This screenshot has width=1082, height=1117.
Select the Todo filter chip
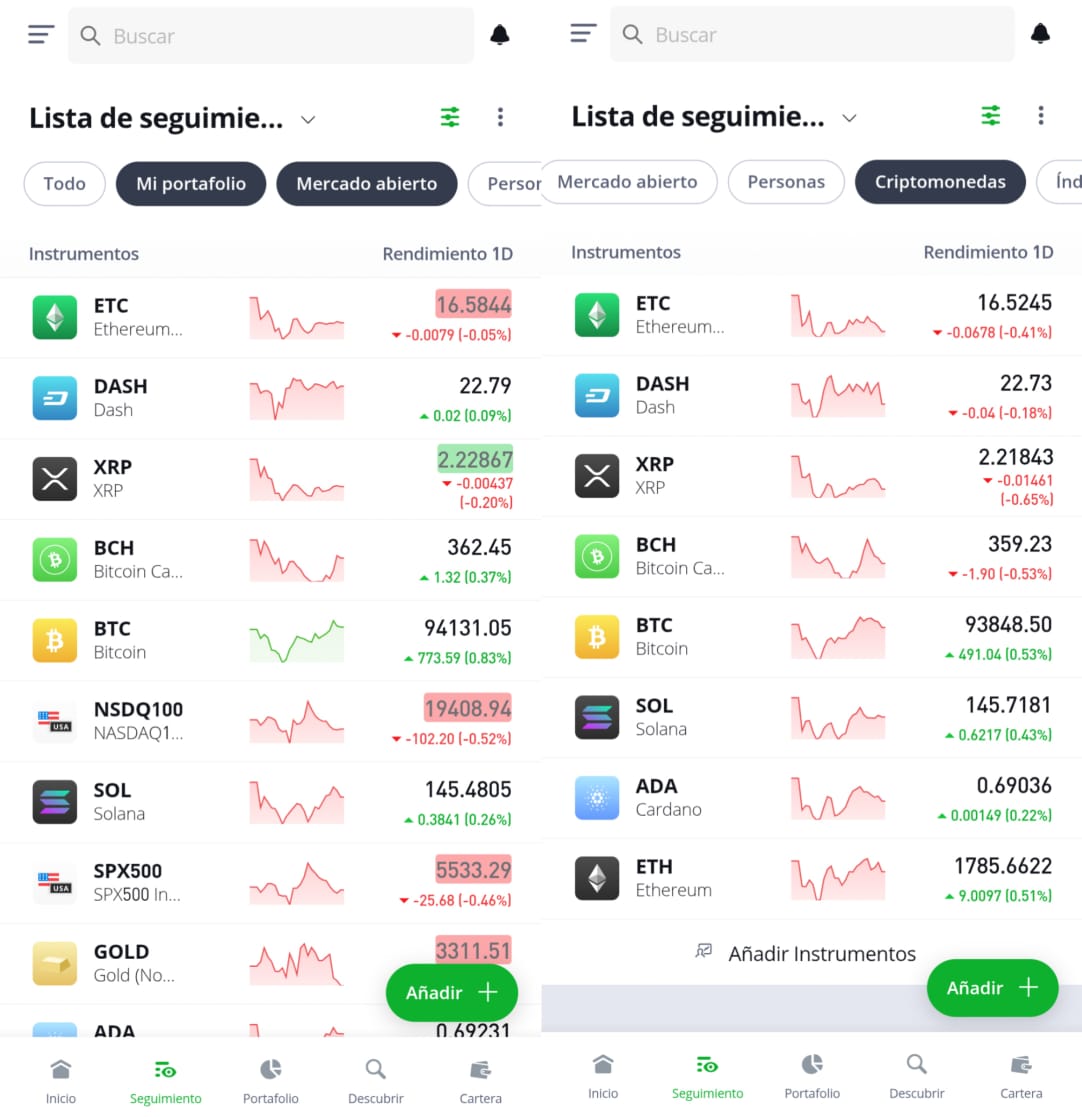click(64, 184)
